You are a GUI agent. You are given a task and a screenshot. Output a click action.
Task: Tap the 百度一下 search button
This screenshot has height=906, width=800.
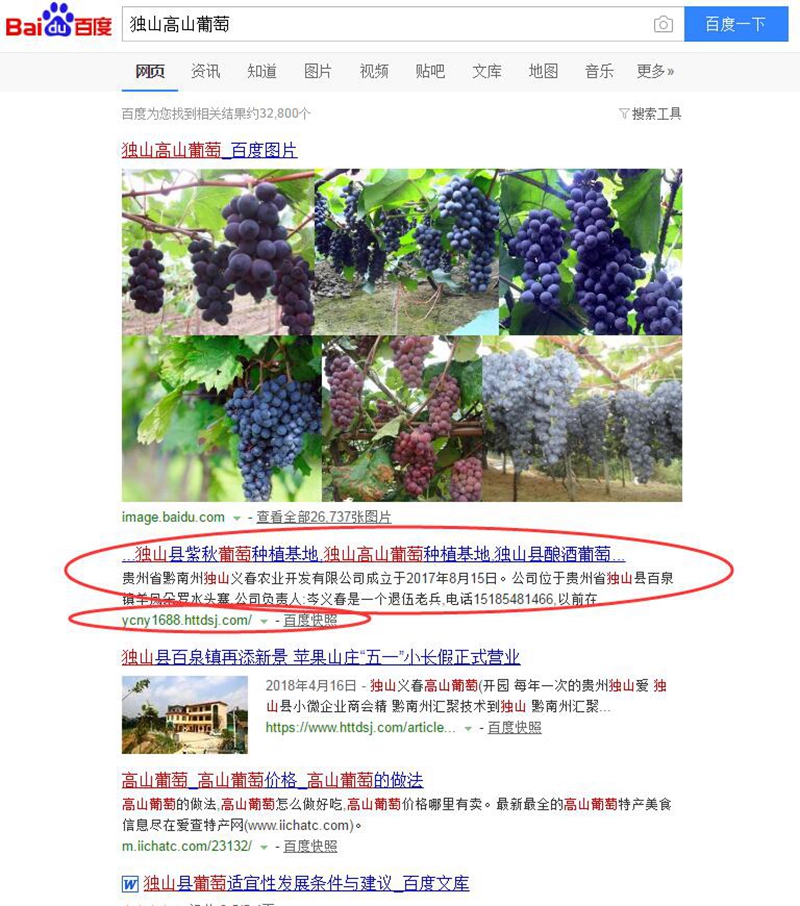(x=735, y=24)
